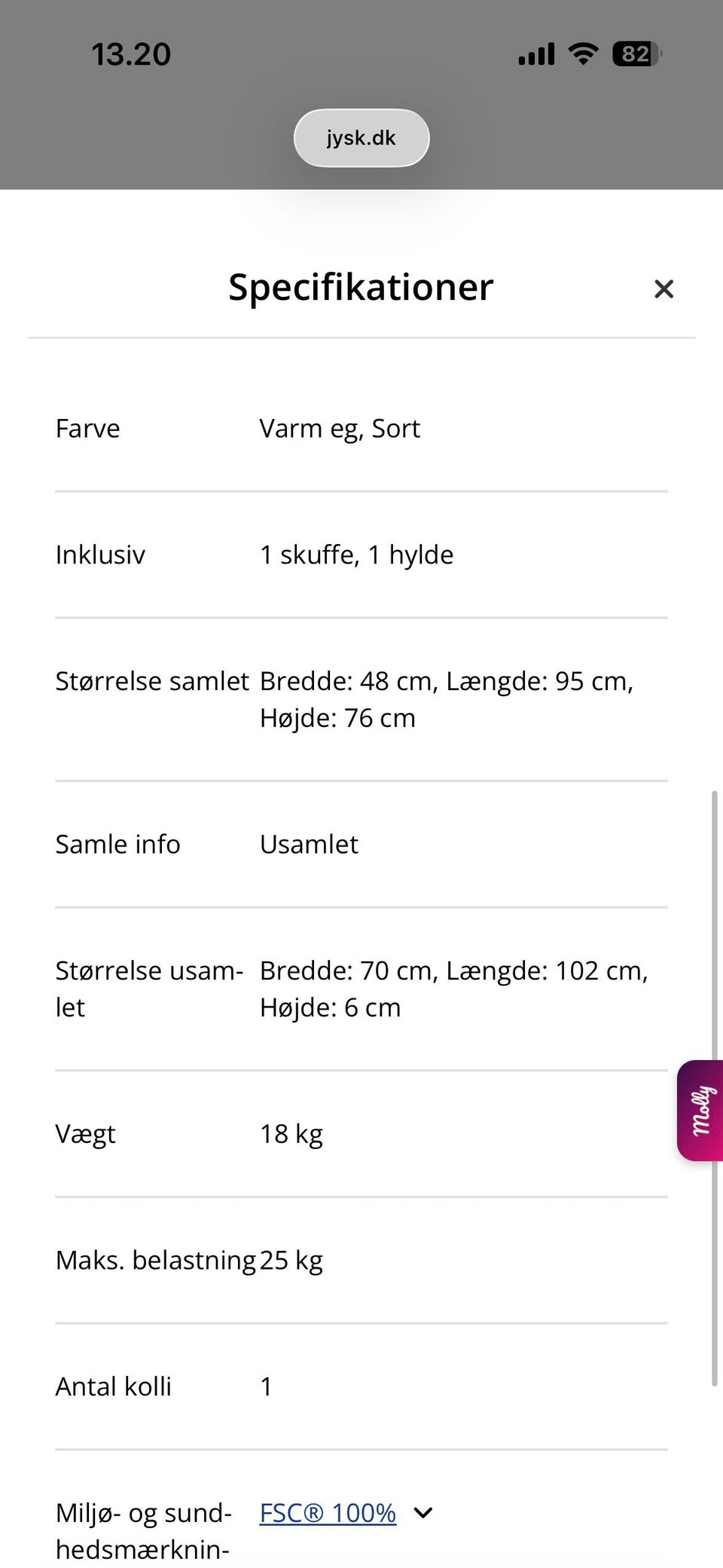
Task: Tap the Varm eg, Sort value
Action: [x=340, y=429]
